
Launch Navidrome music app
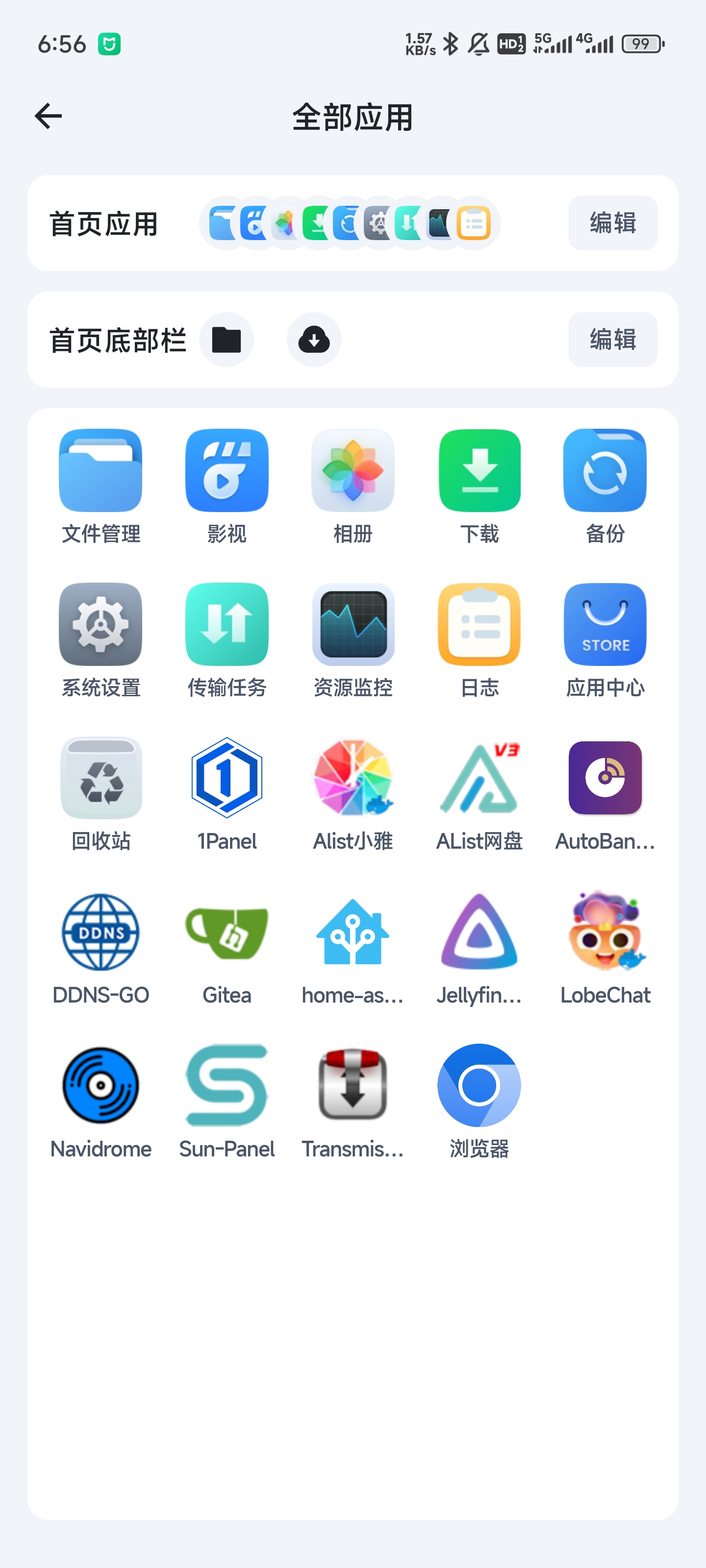point(101,1085)
